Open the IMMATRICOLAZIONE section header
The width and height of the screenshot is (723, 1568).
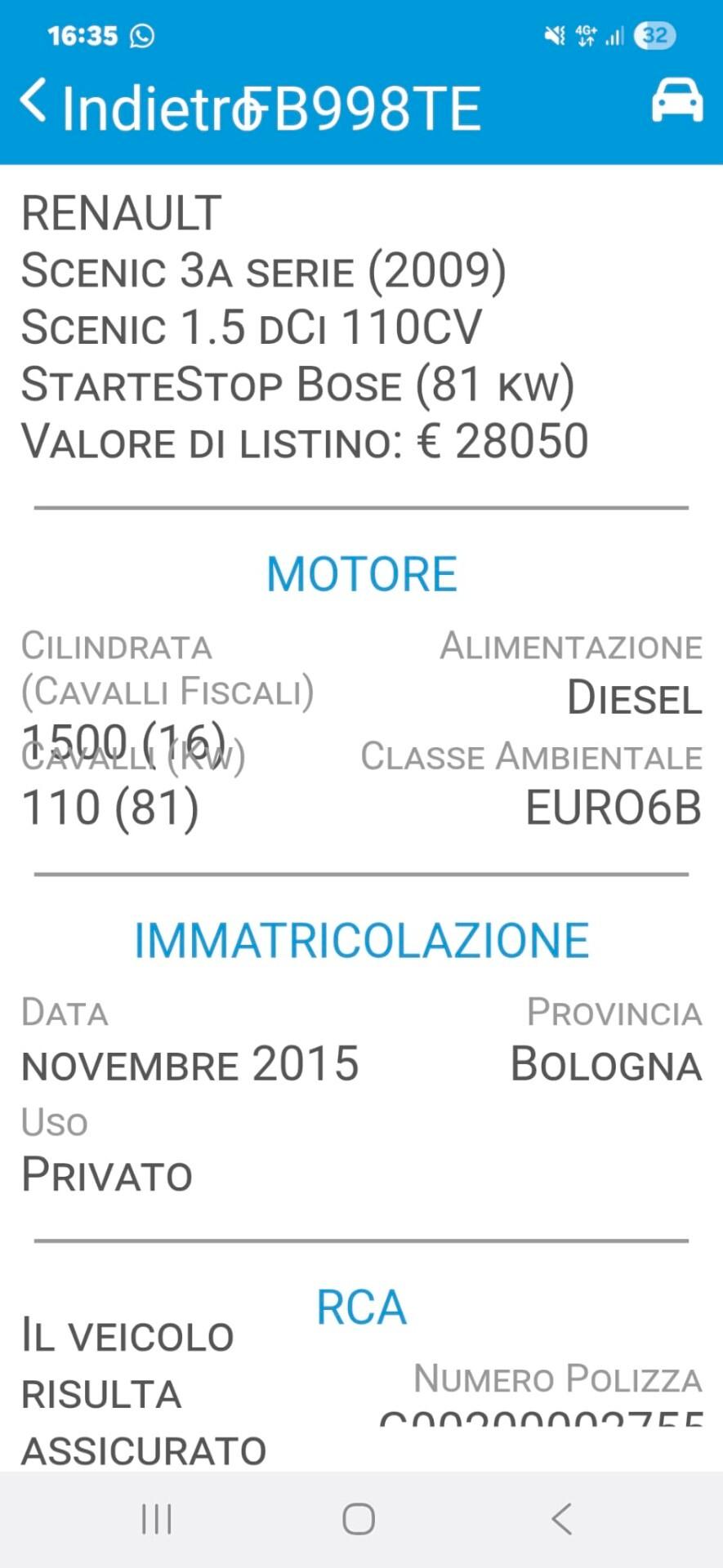pyautogui.click(x=363, y=939)
